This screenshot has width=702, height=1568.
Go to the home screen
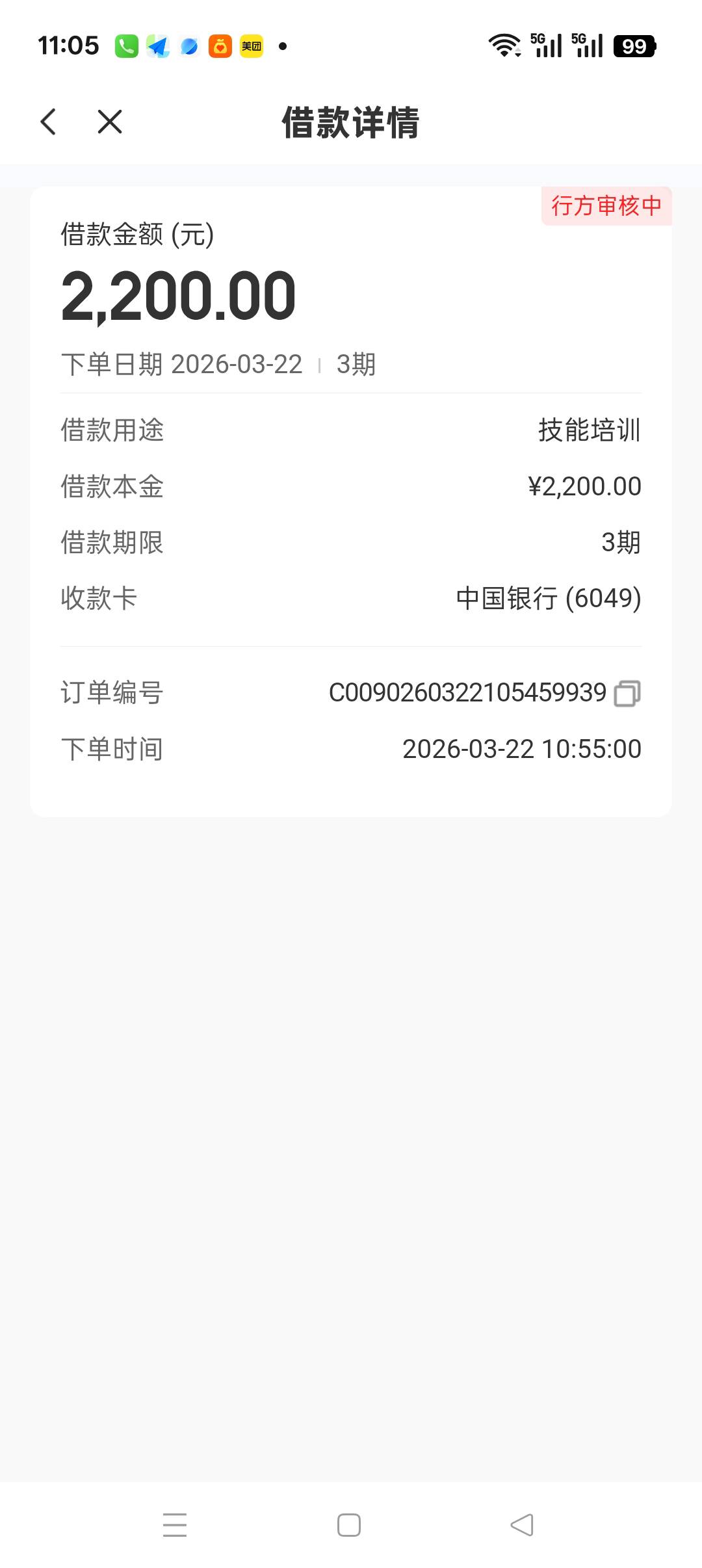pos(349,1524)
